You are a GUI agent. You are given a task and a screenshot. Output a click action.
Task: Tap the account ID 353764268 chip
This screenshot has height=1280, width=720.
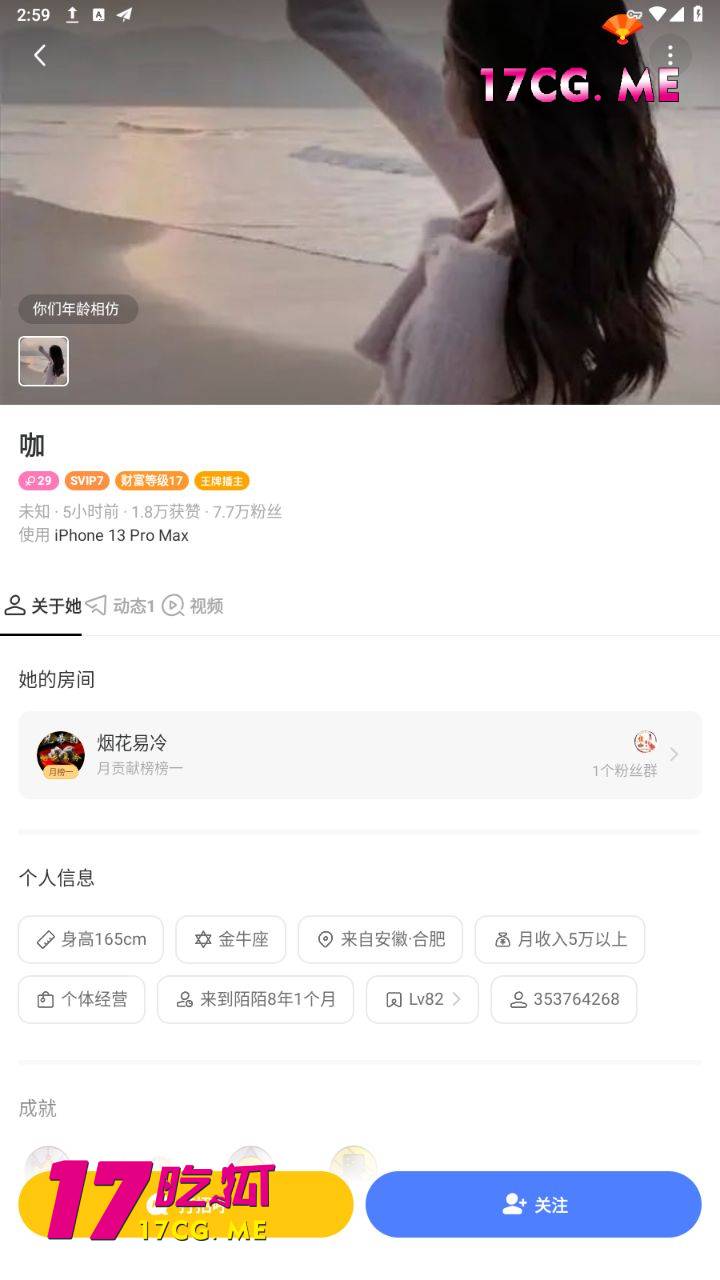point(564,999)
